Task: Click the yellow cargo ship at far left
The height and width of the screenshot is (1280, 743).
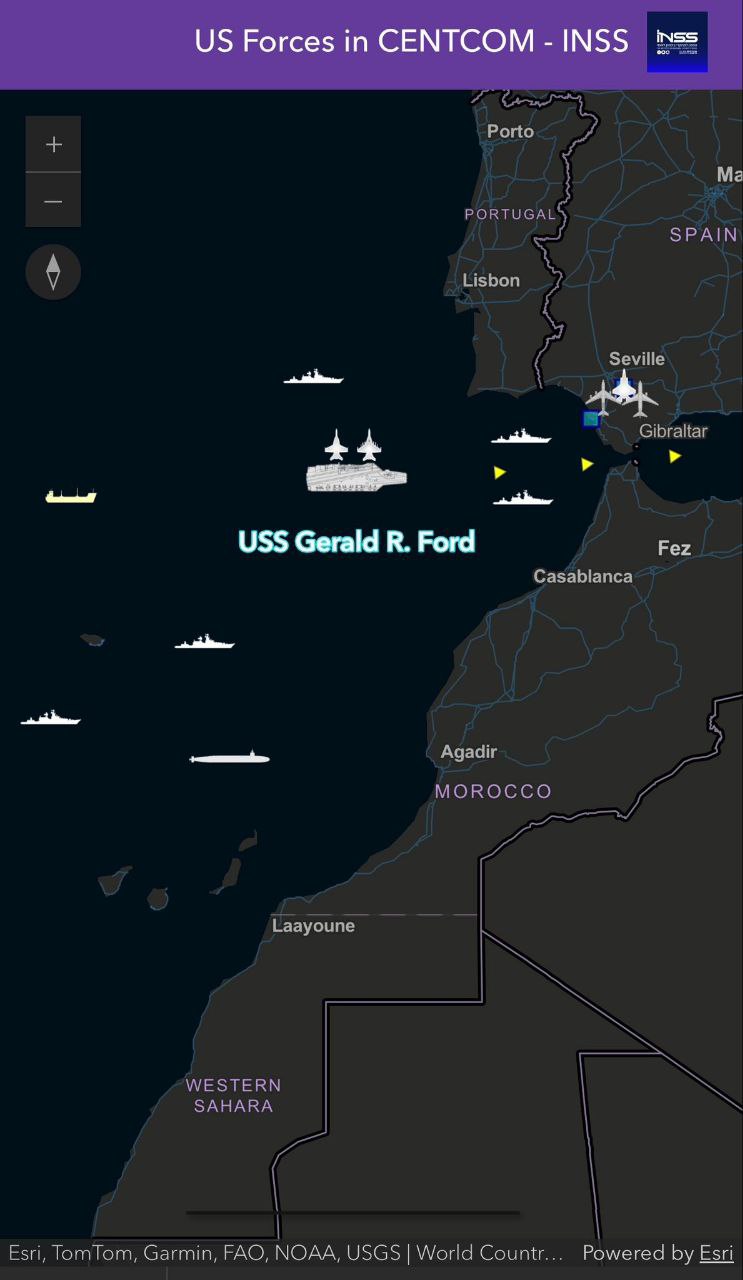Action: coord(70,494)
